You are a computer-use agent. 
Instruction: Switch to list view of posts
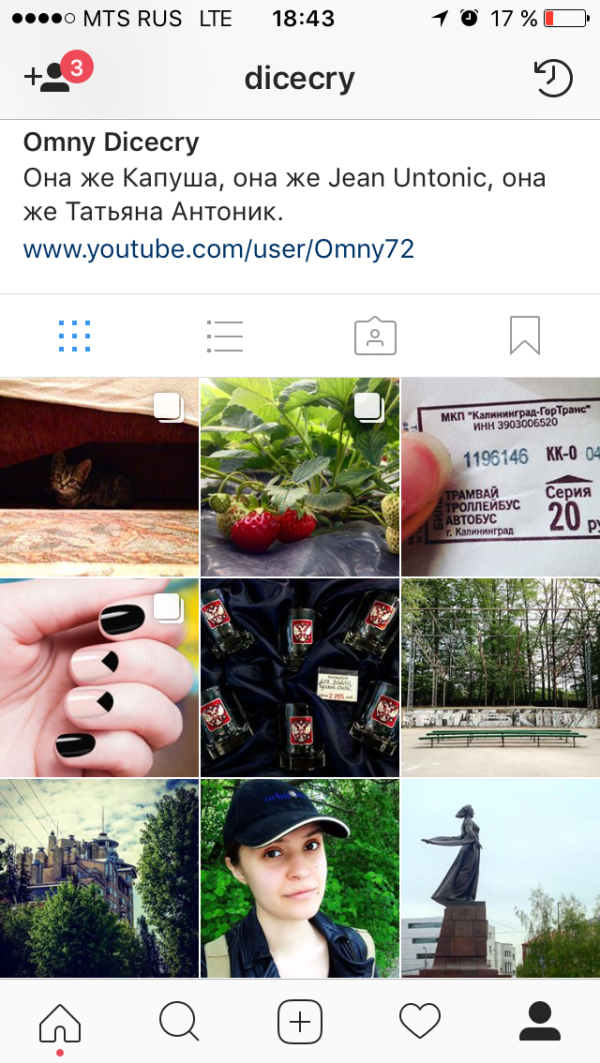[x=225, y=336]
